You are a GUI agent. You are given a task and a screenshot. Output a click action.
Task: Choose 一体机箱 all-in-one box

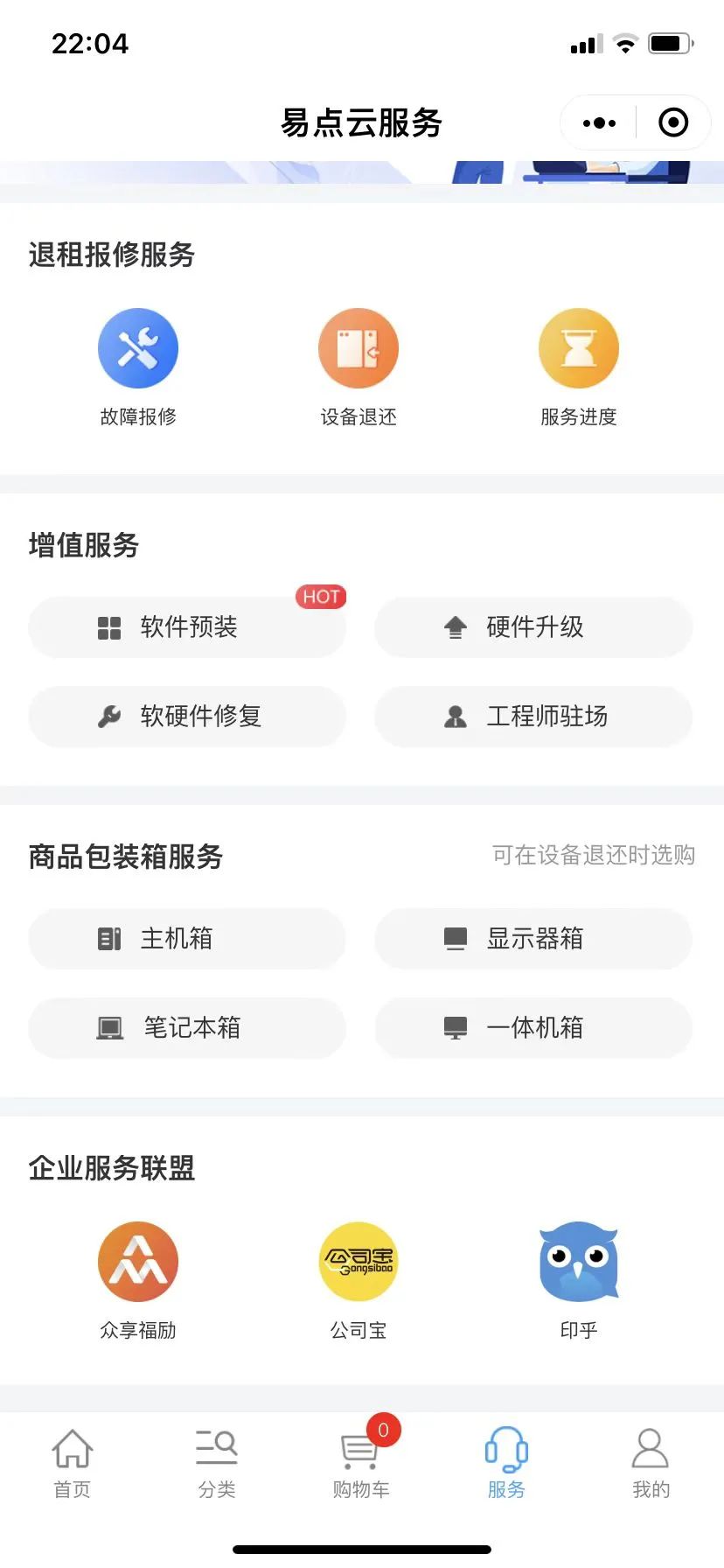click(x=533, y=1028)
